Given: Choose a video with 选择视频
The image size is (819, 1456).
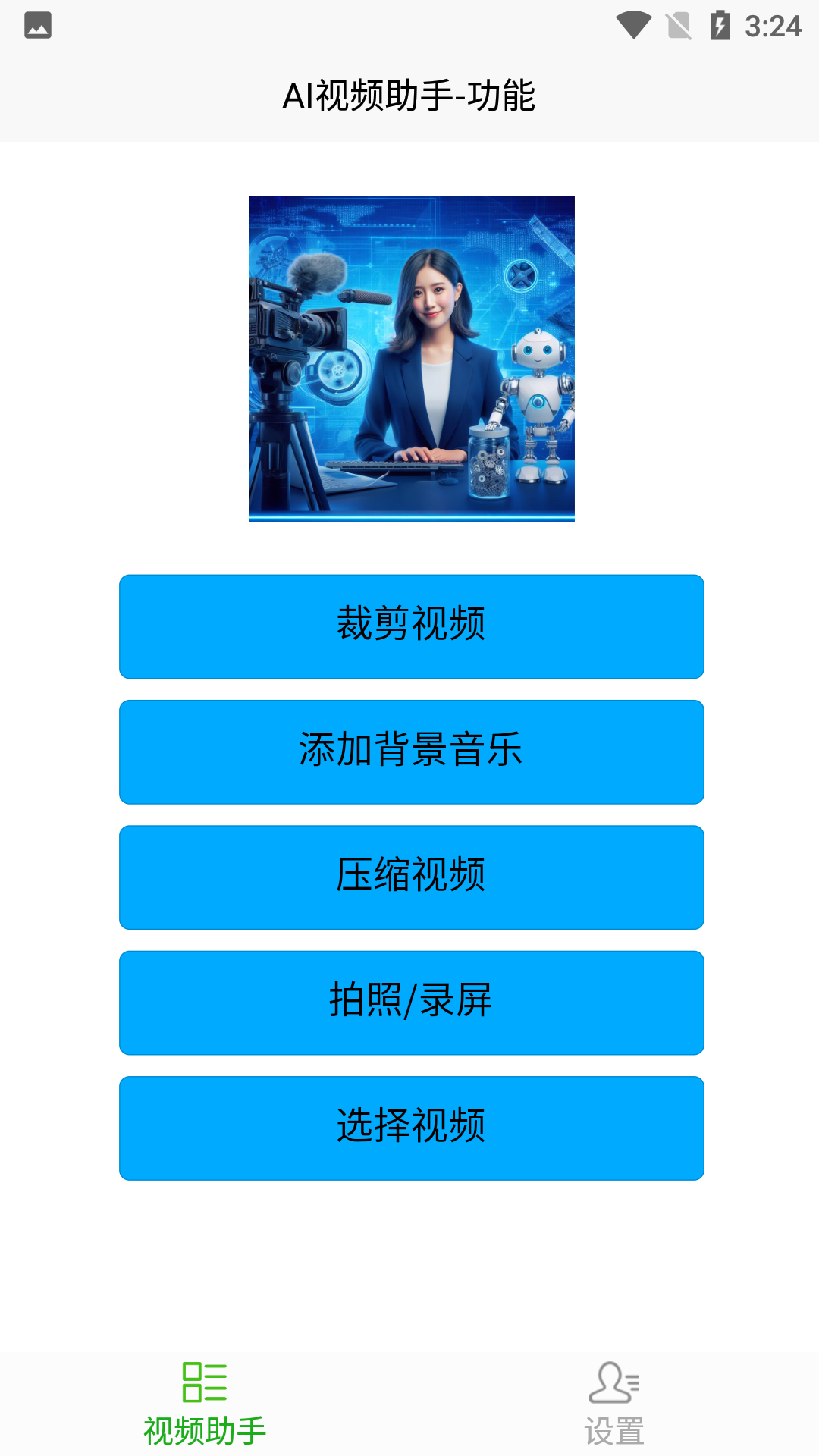Looking at the screenshot, I should point(411,1128).
